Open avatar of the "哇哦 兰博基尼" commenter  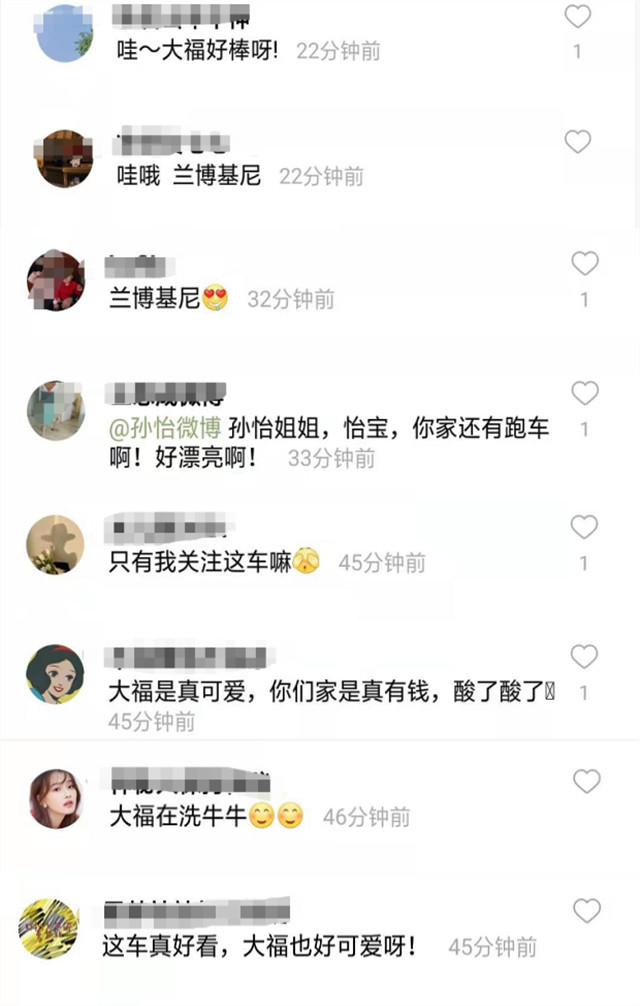coord(65,157)
